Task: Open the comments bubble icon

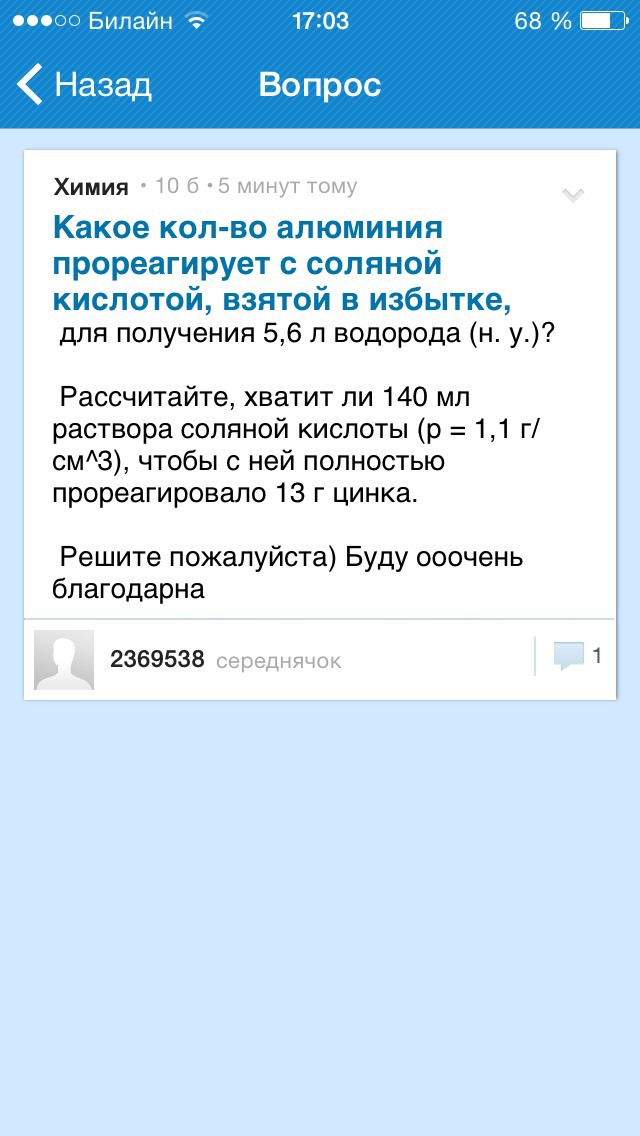Action: 568,656
